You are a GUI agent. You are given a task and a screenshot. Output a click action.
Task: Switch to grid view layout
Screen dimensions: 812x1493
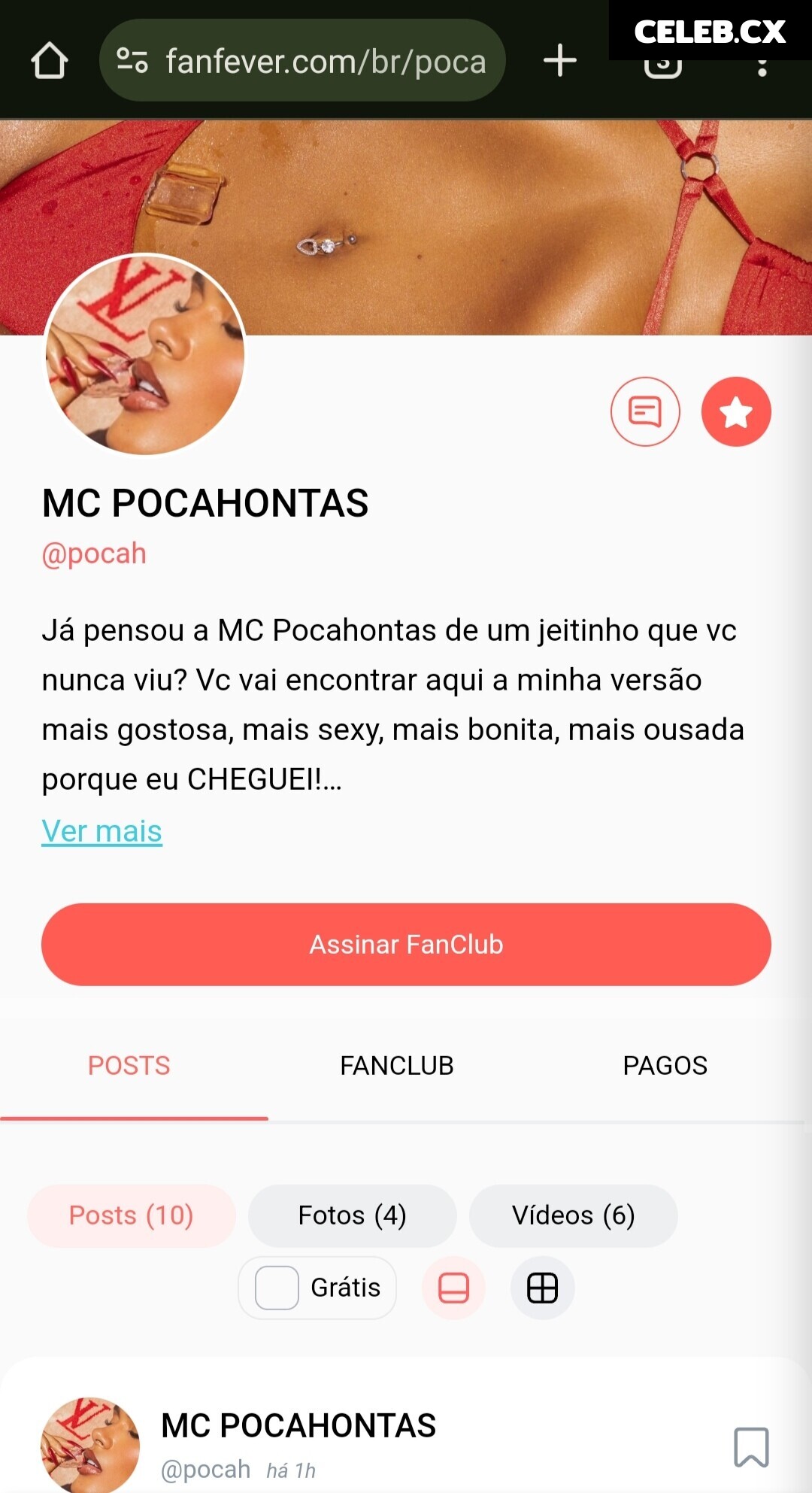542,1288
